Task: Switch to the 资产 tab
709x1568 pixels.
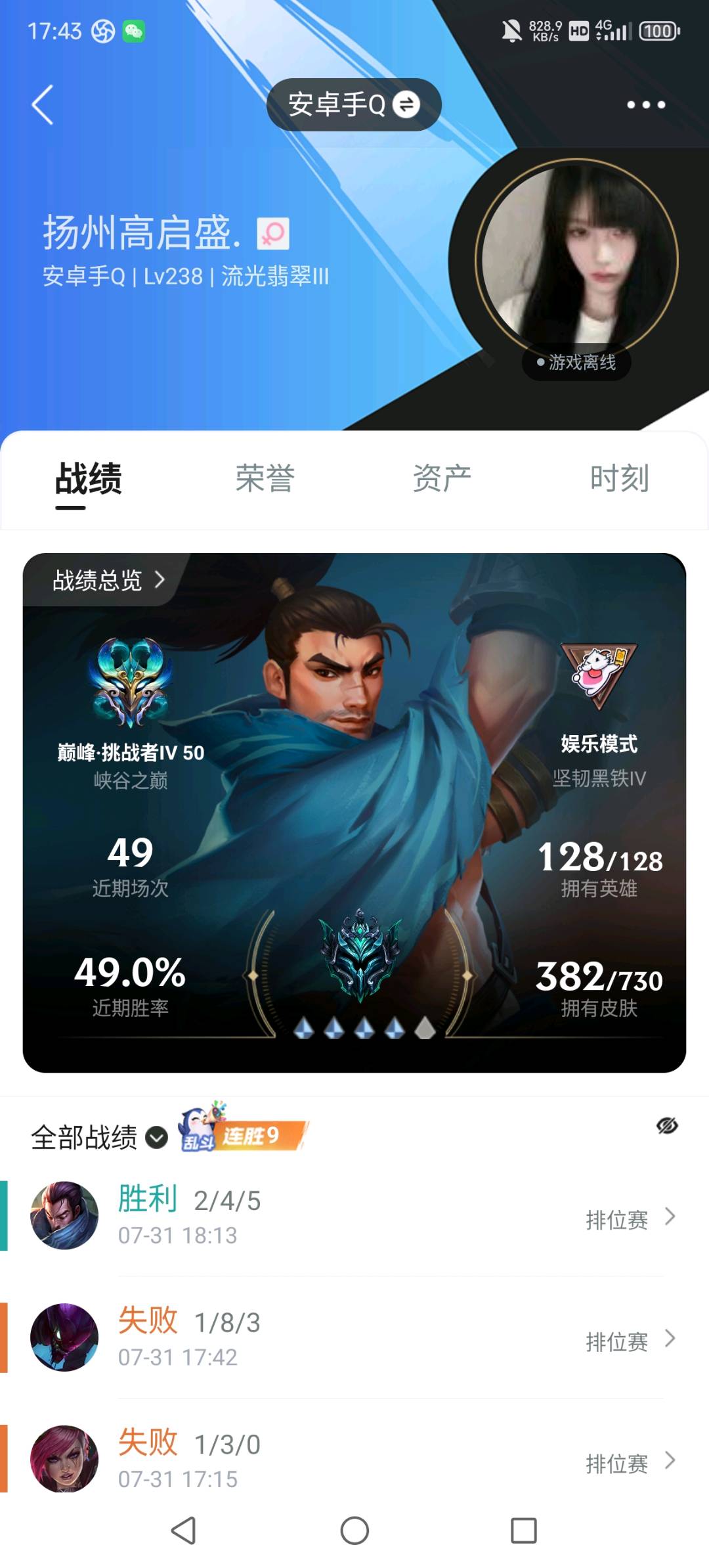Action: tap(442, 479)
